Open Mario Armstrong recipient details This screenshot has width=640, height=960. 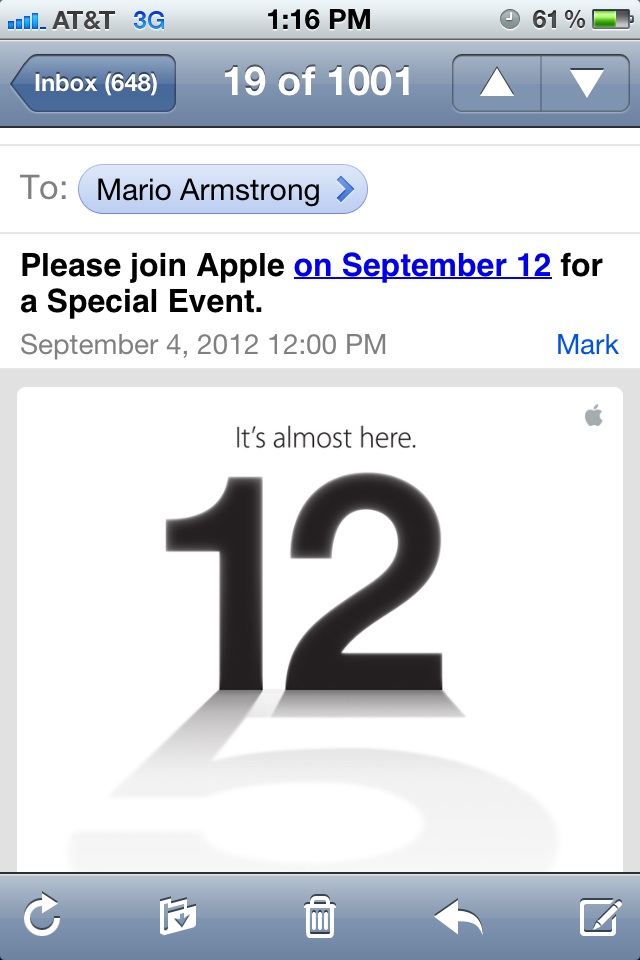click(x=222, y=190)
